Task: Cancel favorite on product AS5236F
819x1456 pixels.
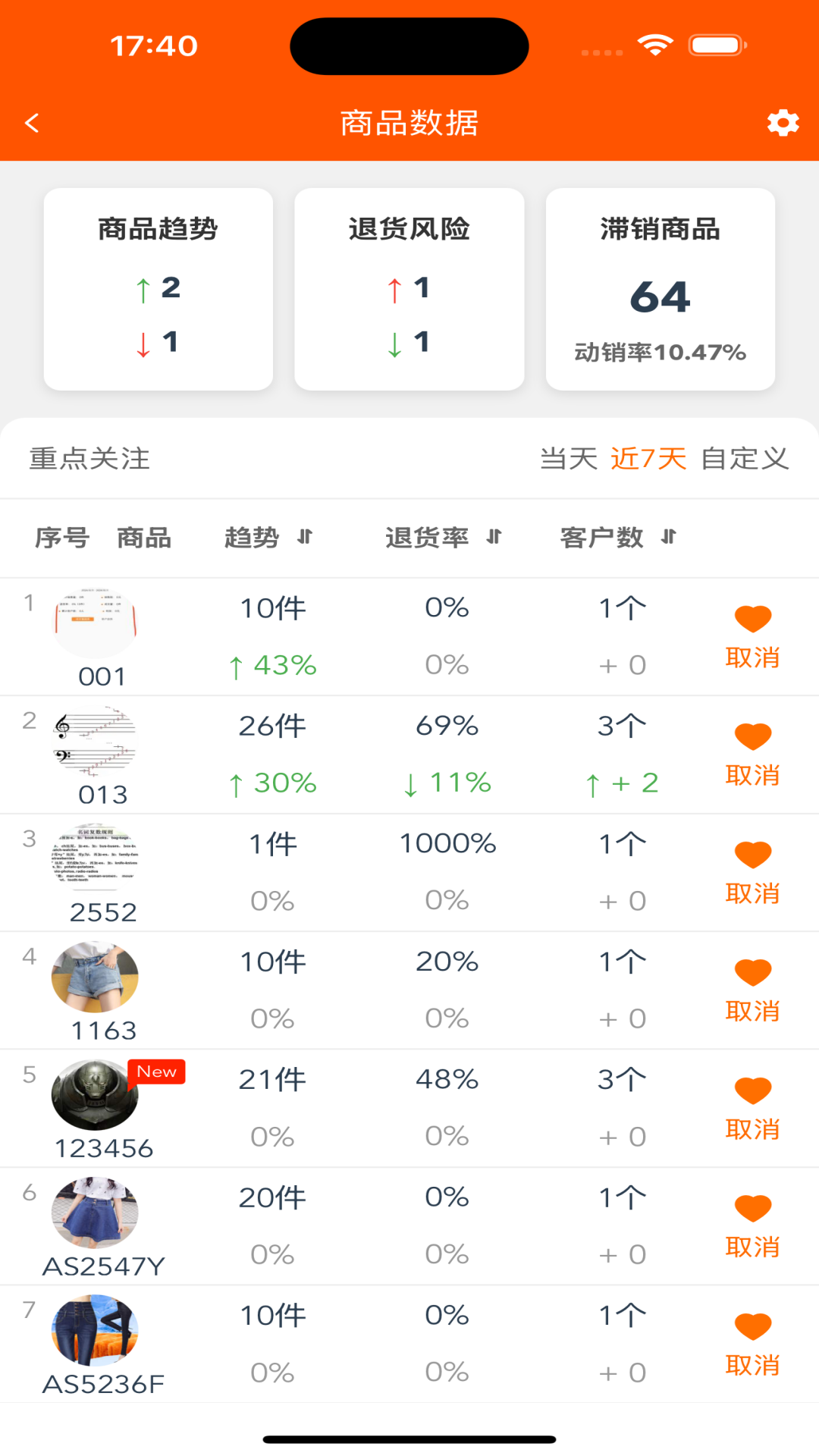Action: (x=752, y=1345)
